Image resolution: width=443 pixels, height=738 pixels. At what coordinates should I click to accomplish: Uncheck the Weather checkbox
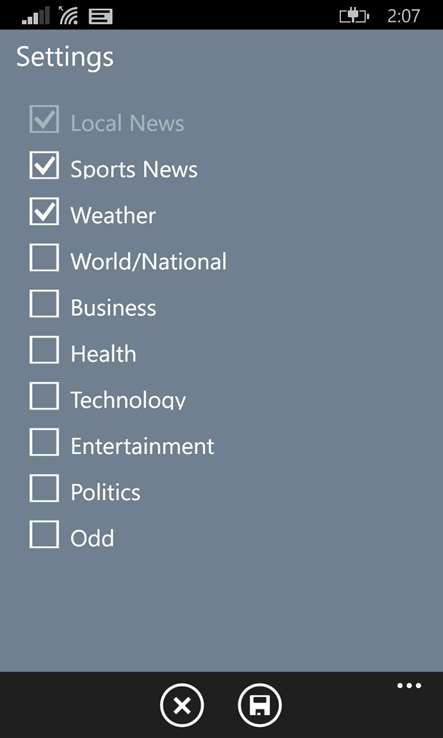click(44, 211)
